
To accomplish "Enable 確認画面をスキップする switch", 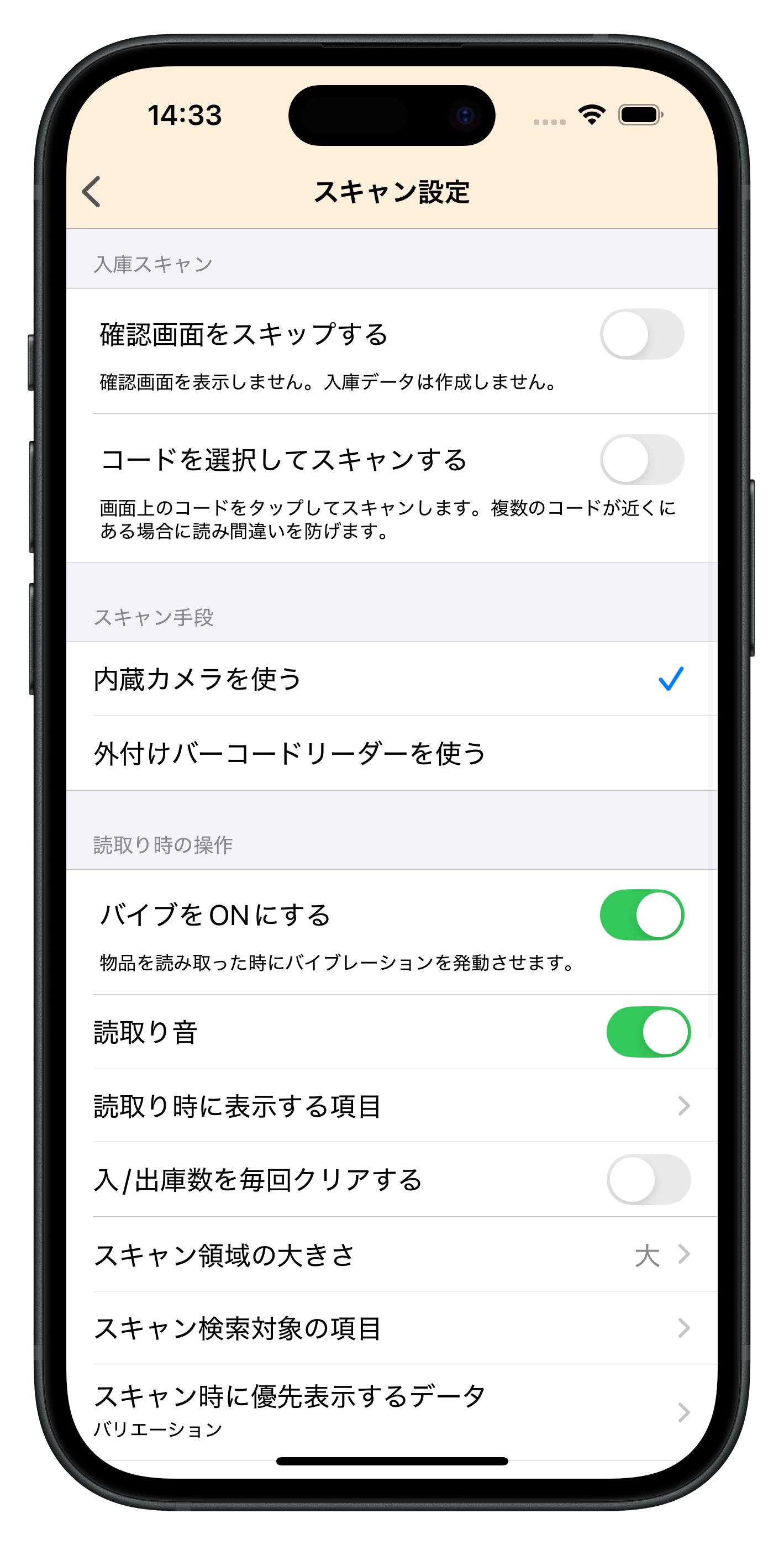I will pyautogui.click(x=642, y=334).
